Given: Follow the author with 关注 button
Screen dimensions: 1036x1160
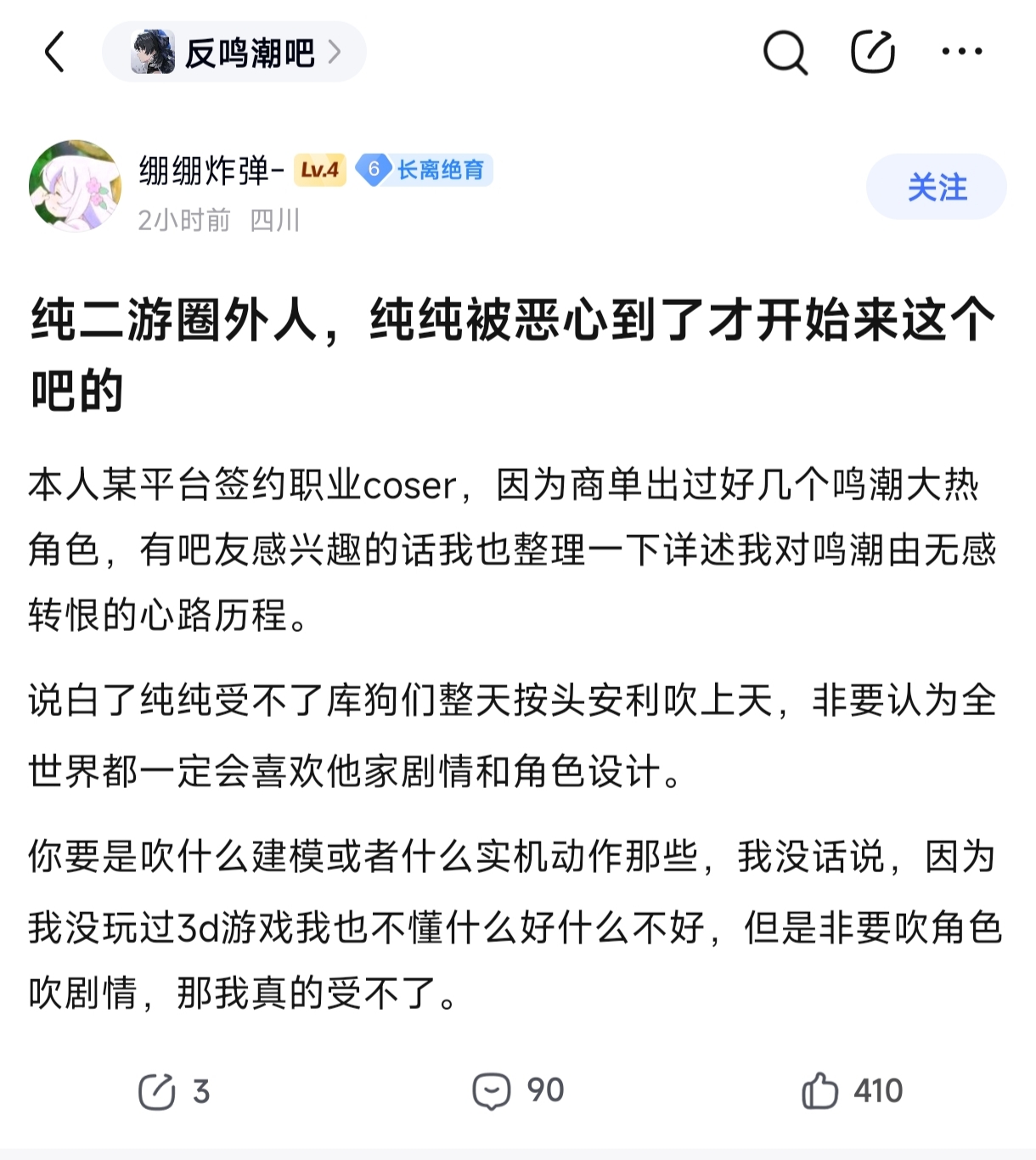Looking at the screenshot, I should pos(937,187).
